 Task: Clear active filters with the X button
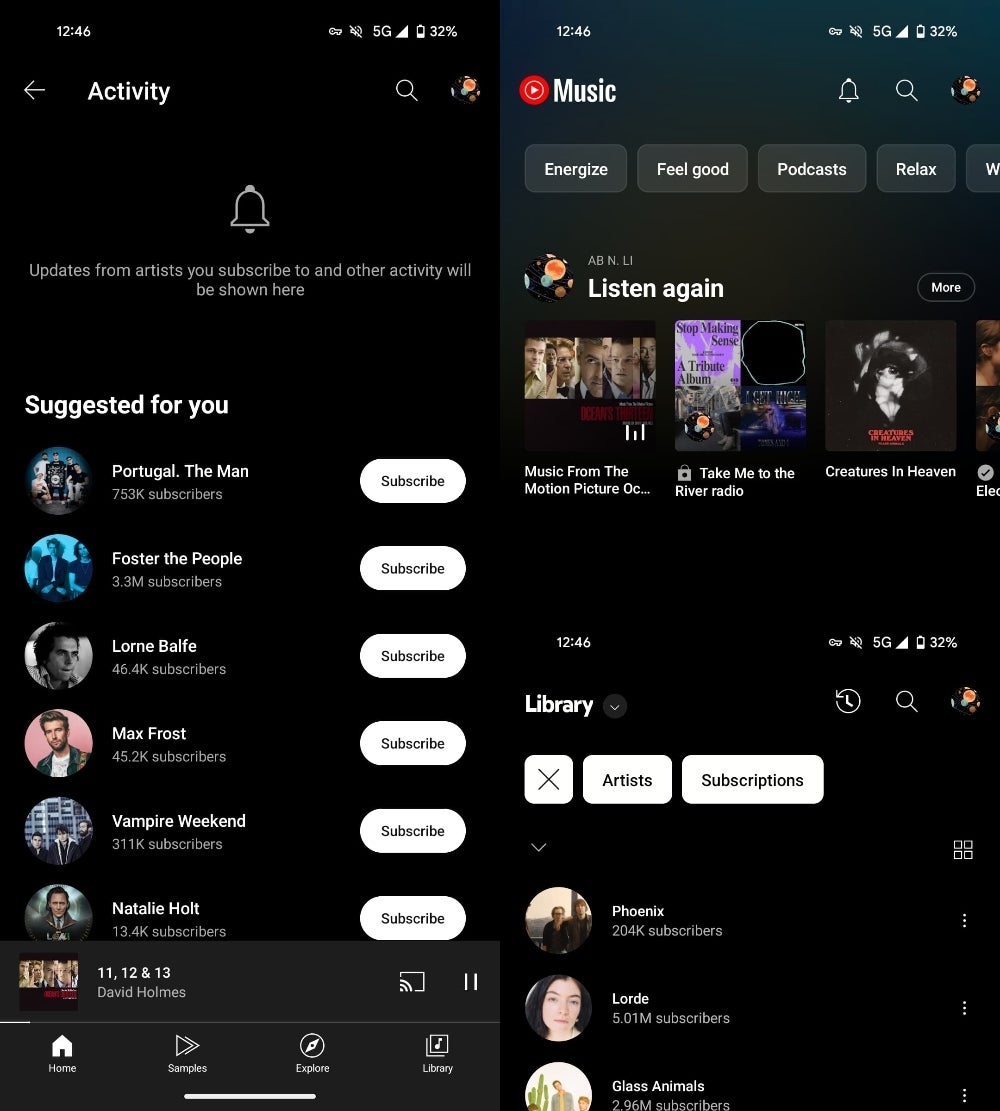548,779
